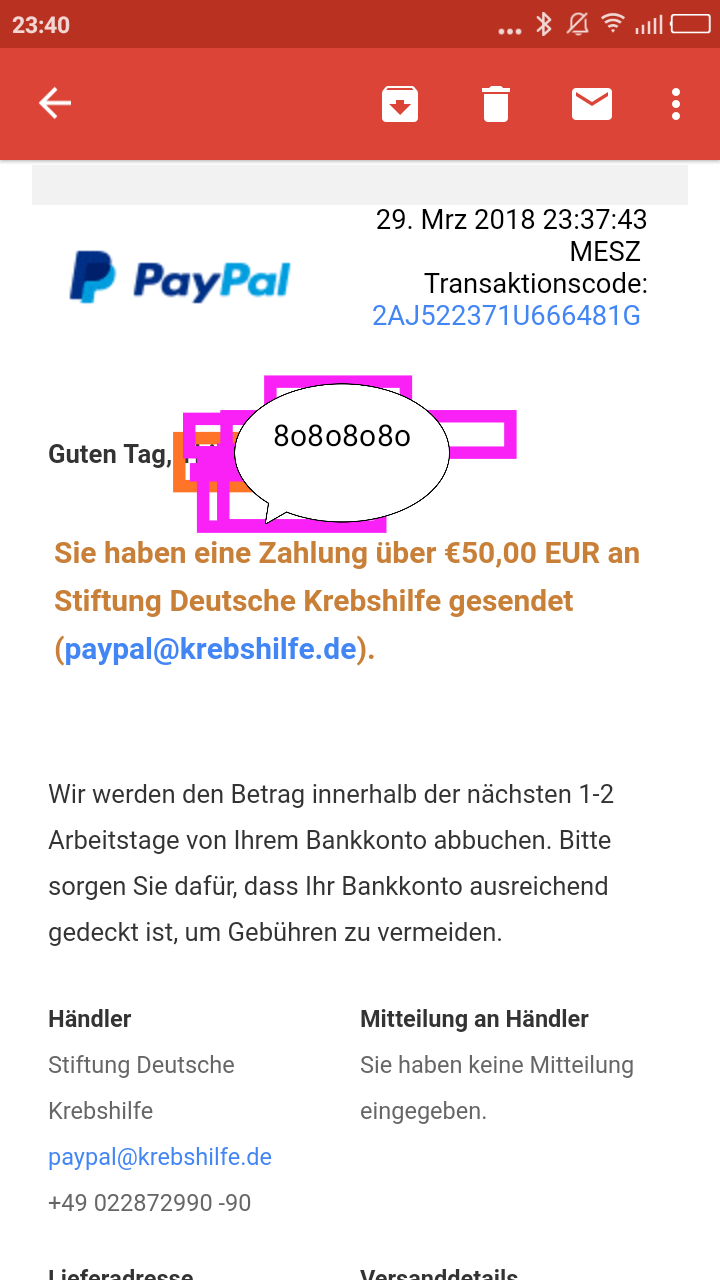This screenshot has width=720, height=1280.
Task: Mark the email as unread
Action: (592, 103)
